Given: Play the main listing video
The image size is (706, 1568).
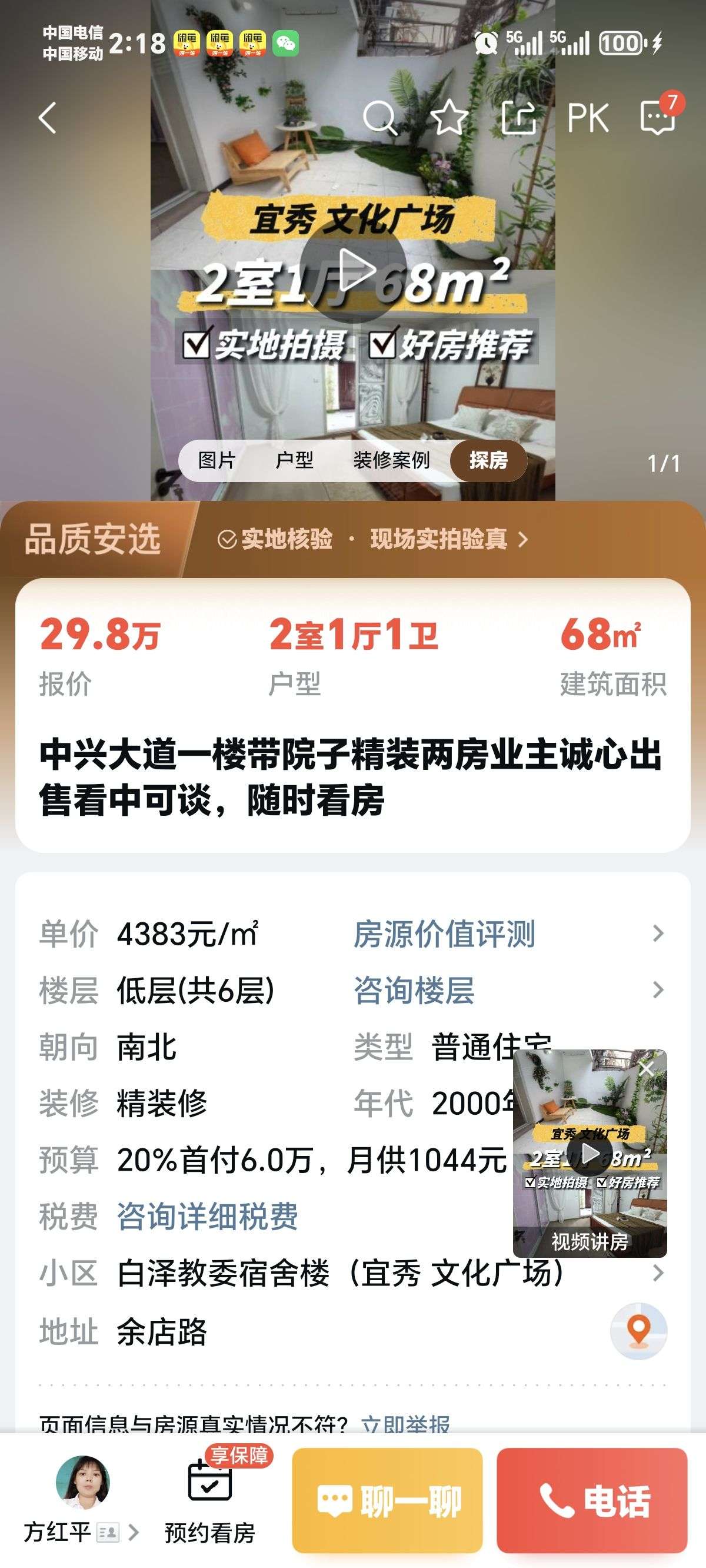Looking at the screenshot, I should click(x=353, y=270).
